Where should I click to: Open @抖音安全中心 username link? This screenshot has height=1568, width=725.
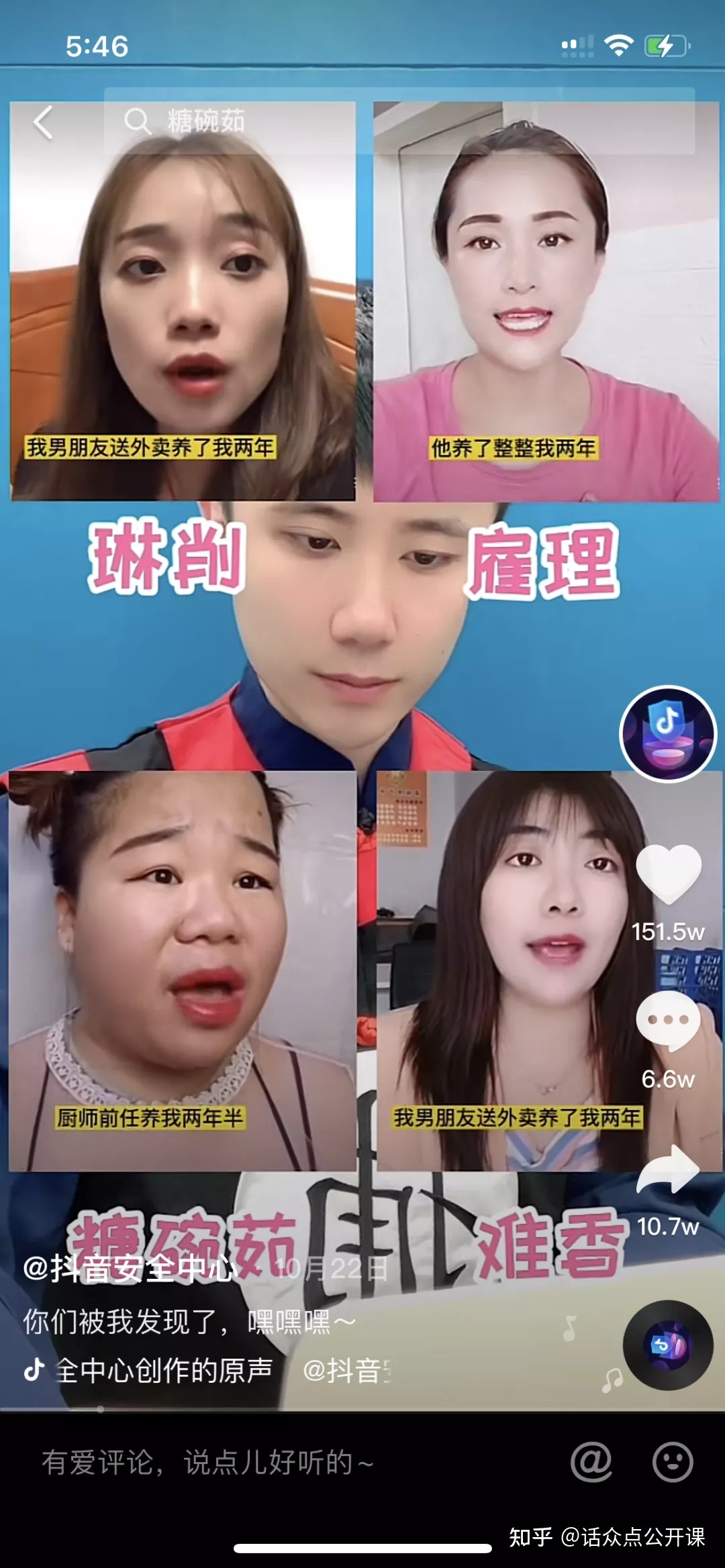coord(129,1267)
